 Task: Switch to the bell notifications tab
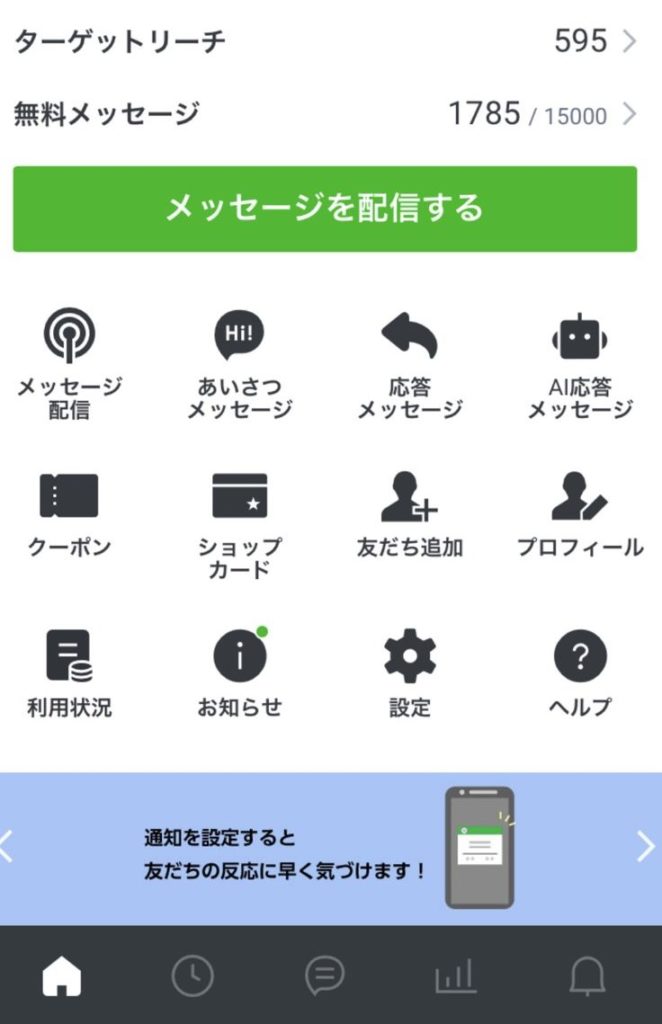(x=587, y=975)
